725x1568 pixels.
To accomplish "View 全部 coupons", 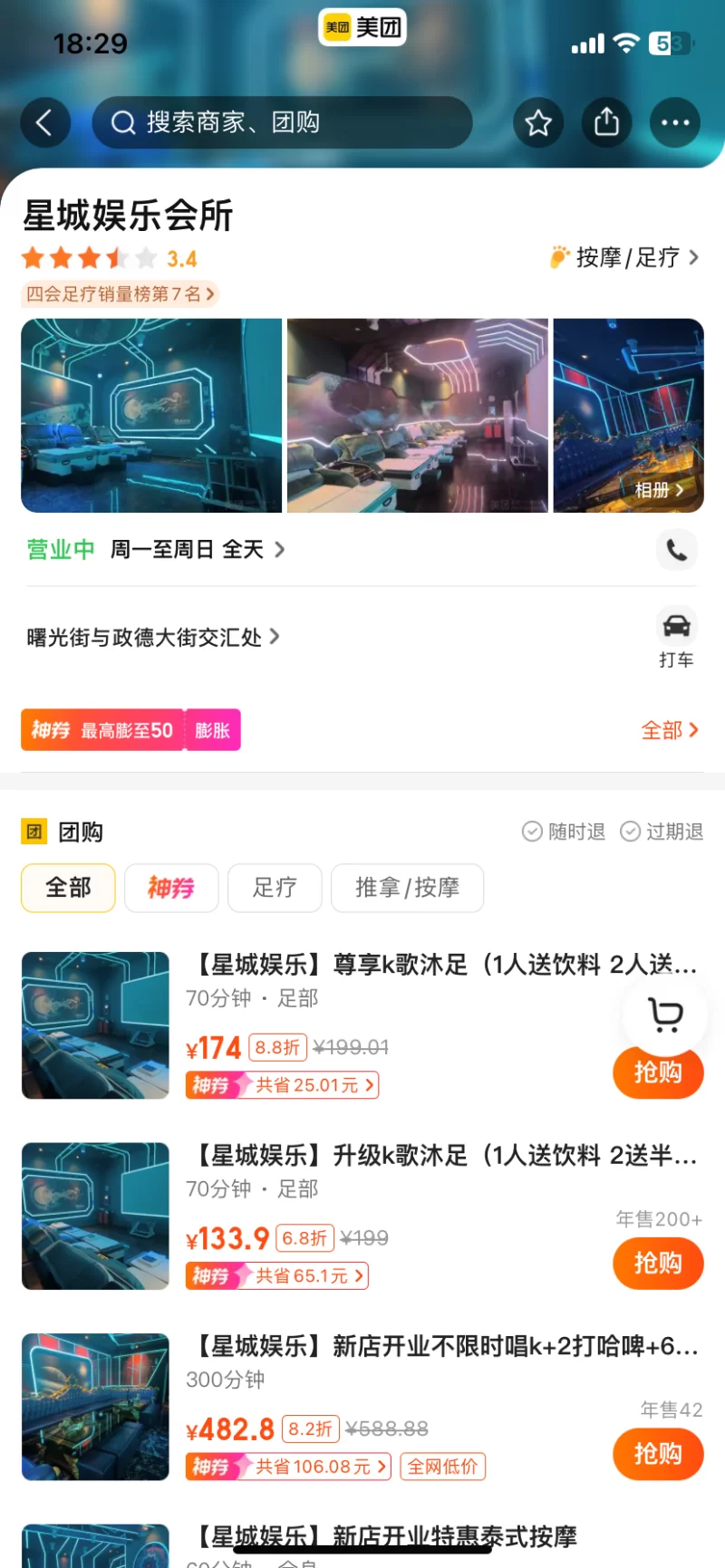I will click(x=669, y=730).
